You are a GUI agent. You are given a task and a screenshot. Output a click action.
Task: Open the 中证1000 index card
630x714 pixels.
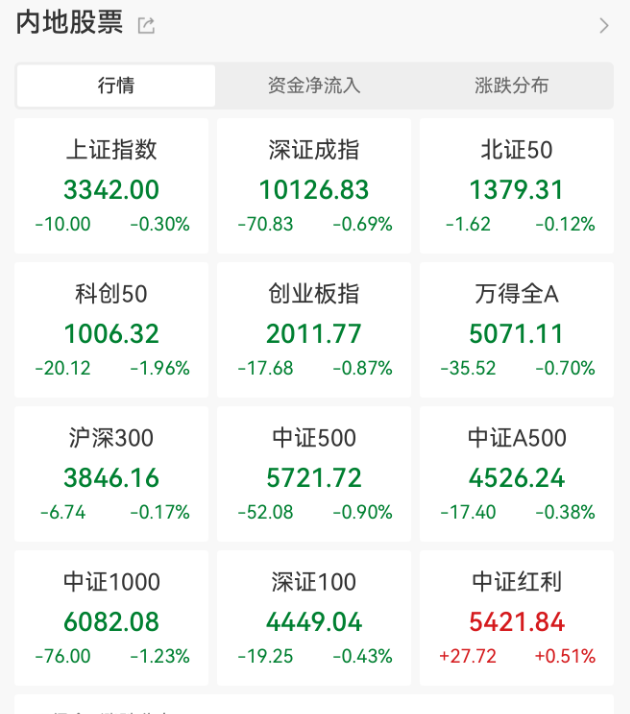click(x=112, y=618)
